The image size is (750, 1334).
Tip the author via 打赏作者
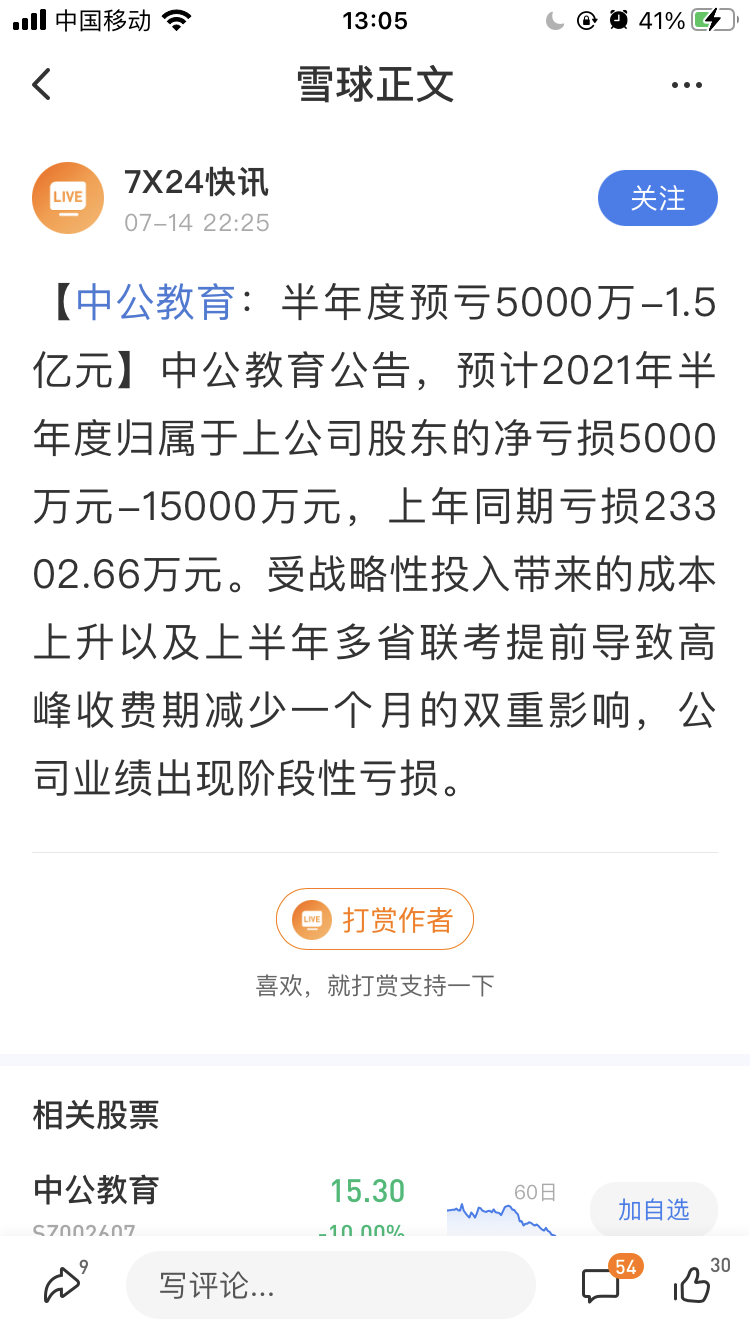[x=374, y=919]
